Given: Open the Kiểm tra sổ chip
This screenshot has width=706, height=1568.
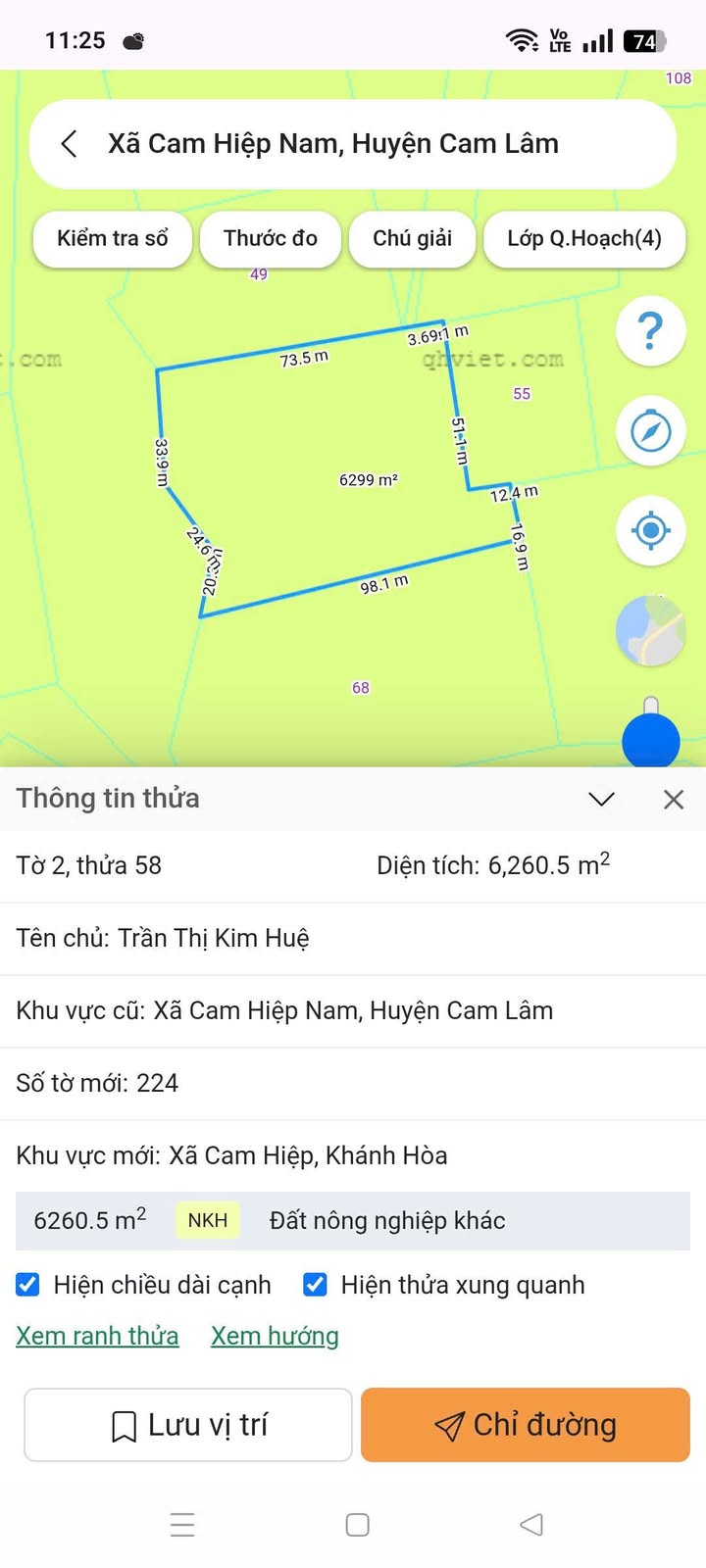Looking at the screenshot, I should [113, 238].
